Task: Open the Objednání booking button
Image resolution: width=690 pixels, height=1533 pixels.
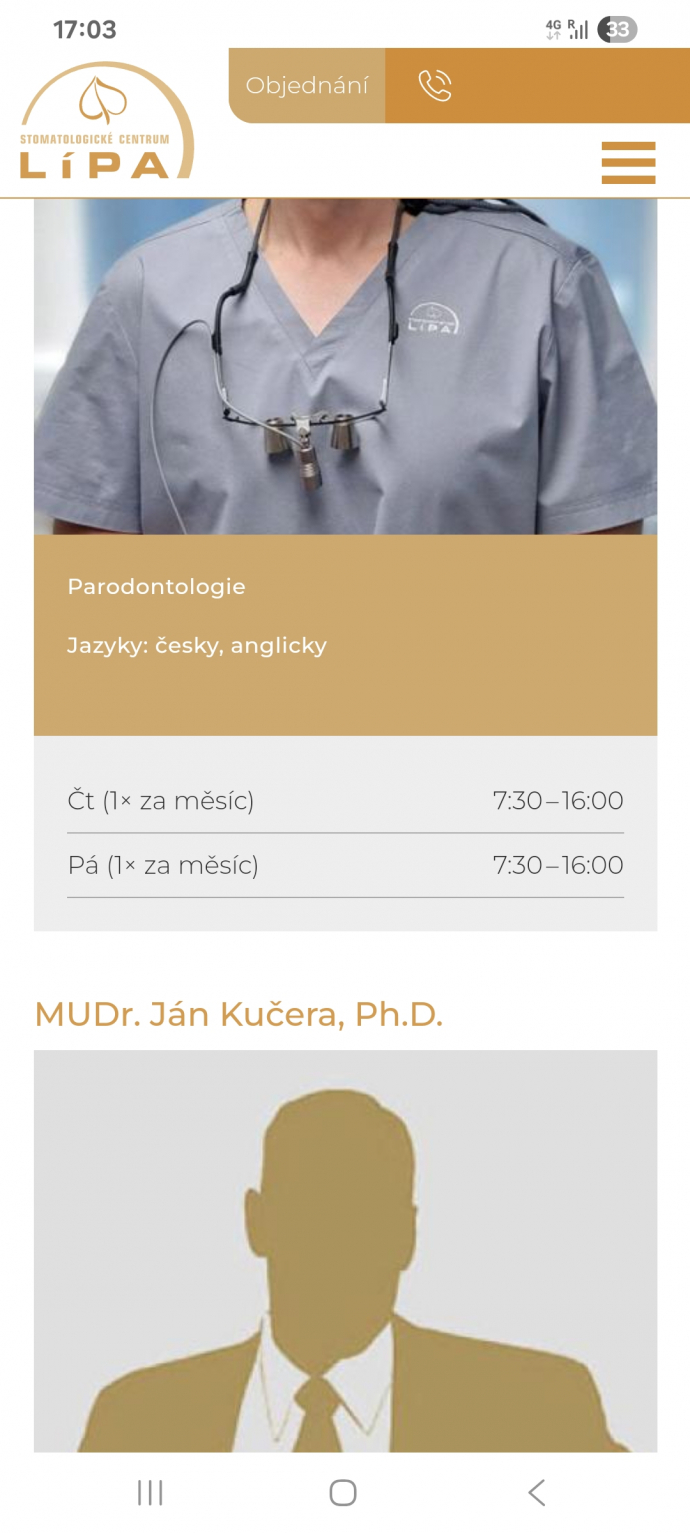Action: [307, 86]
